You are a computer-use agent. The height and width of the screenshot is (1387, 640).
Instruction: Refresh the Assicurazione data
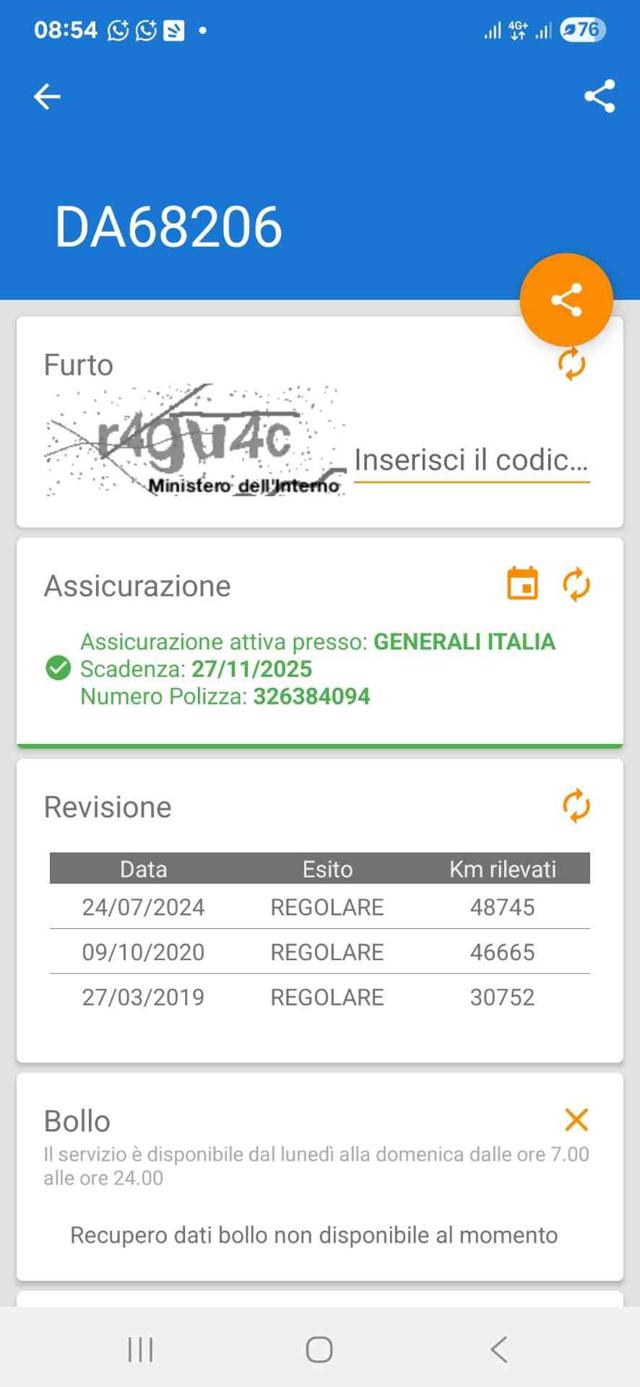[577, 584]
